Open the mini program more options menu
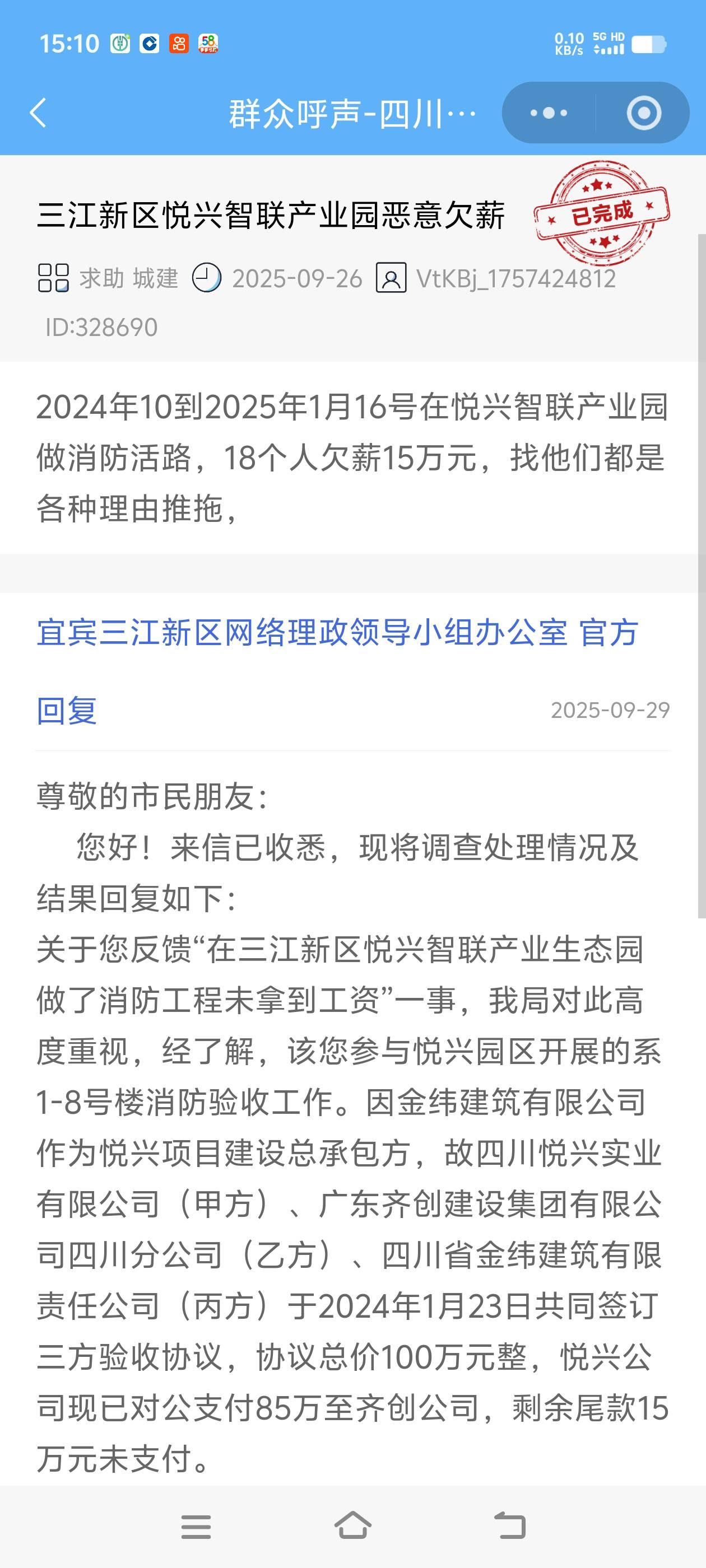 pos(548,113)
